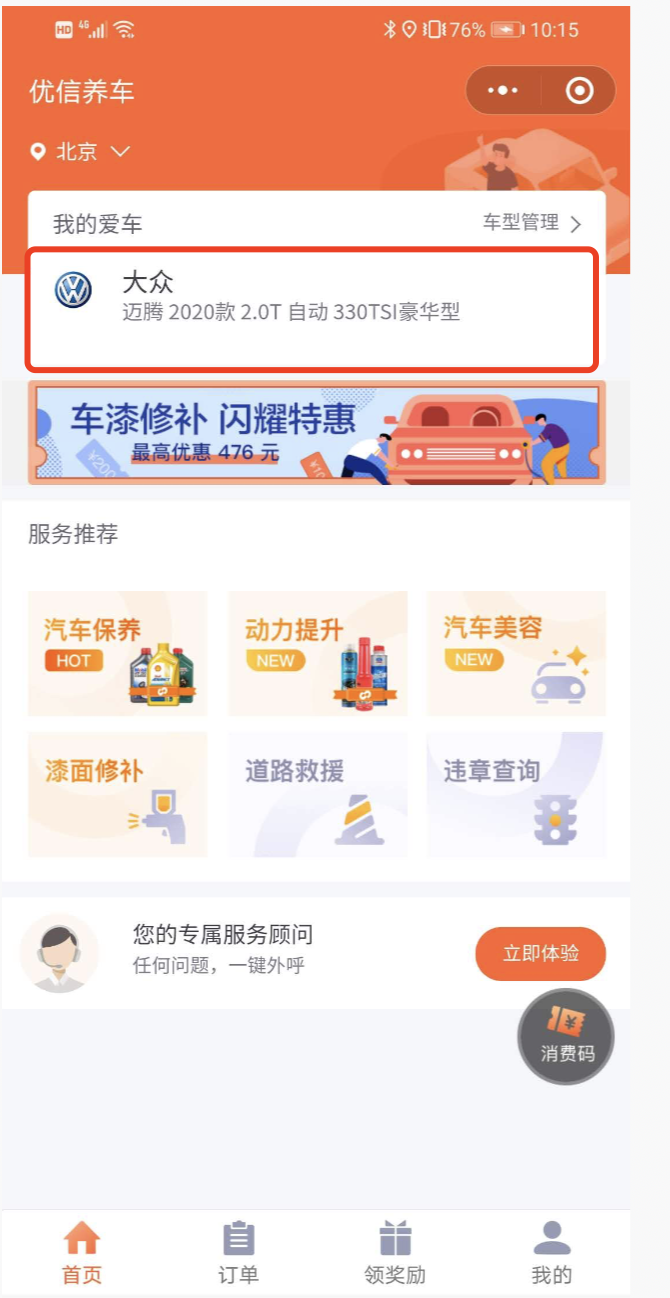Open the 动力提升 service tile
The height and width of the screenshot is (1298, 670).
click(x=318, y=653)
